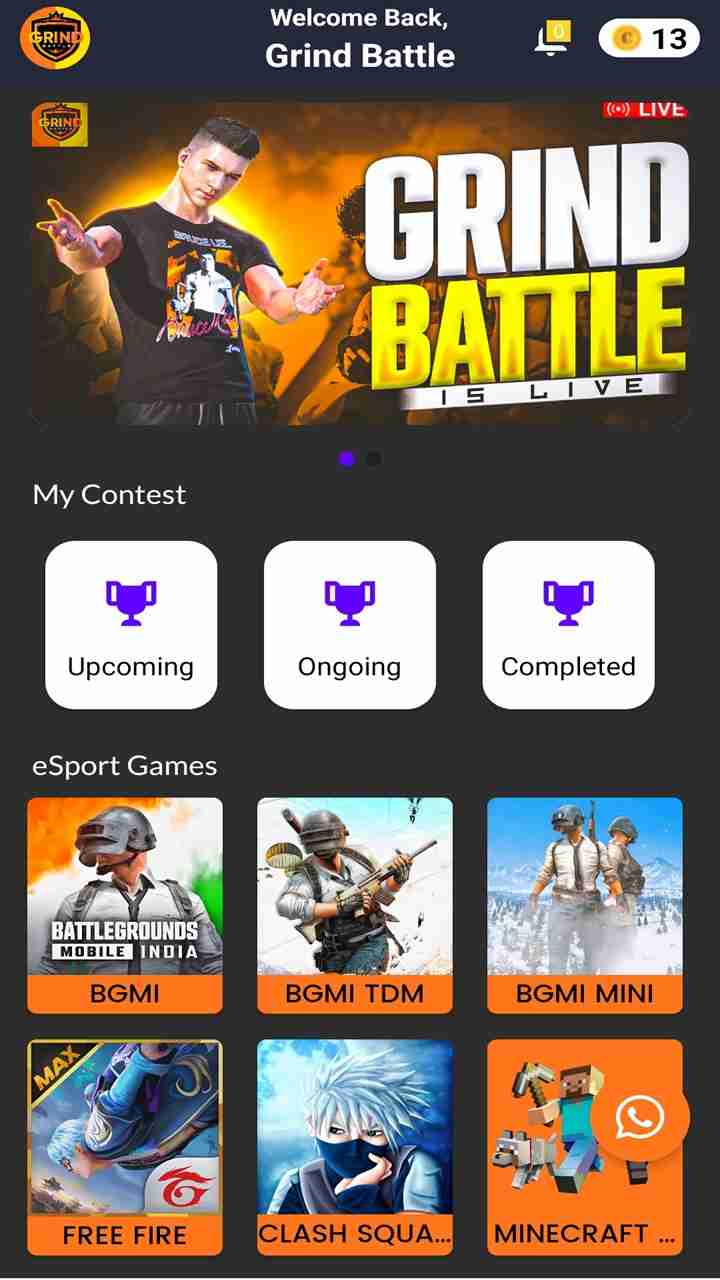Open BGMI MINI matches
720x1280 pixels.
tap(585, 905)
